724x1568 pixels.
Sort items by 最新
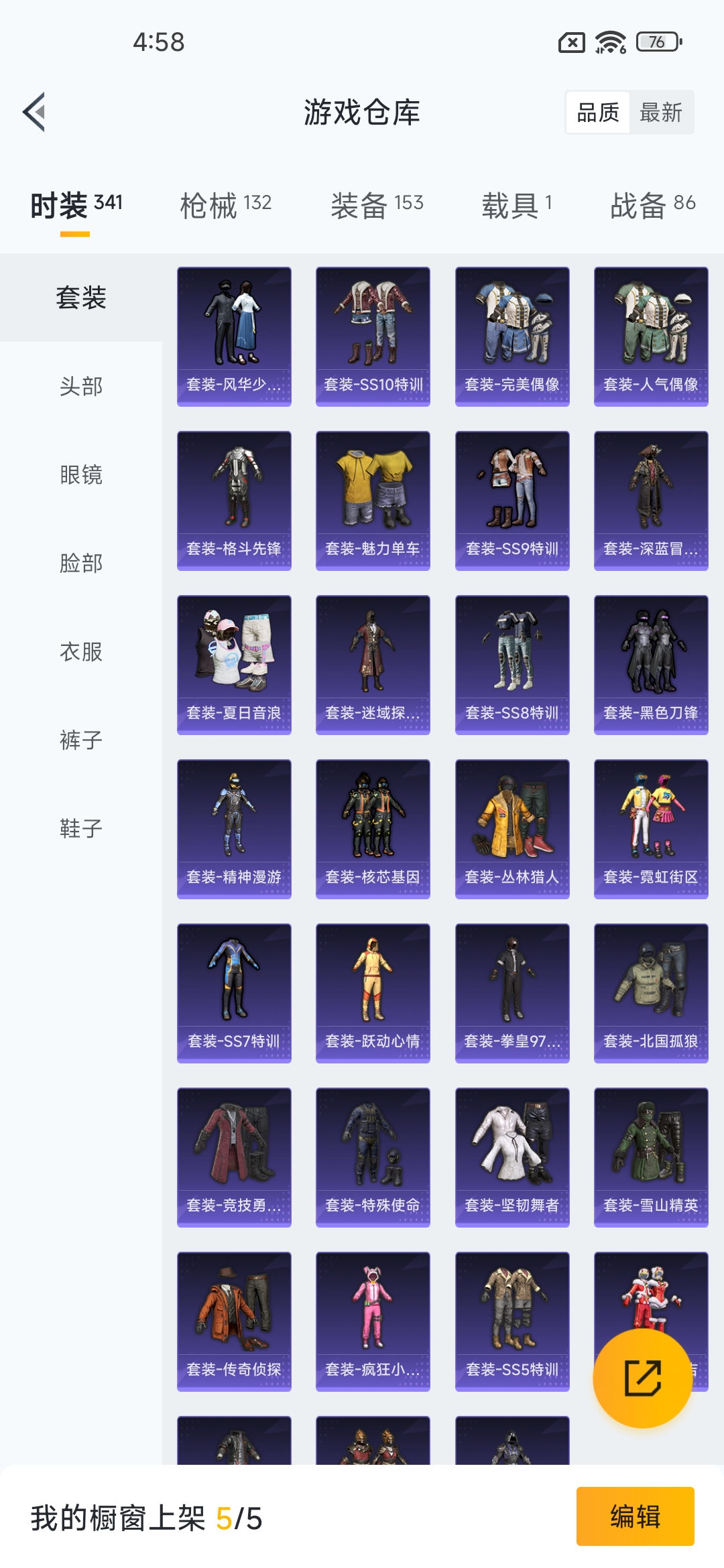[x=660, y=113]
